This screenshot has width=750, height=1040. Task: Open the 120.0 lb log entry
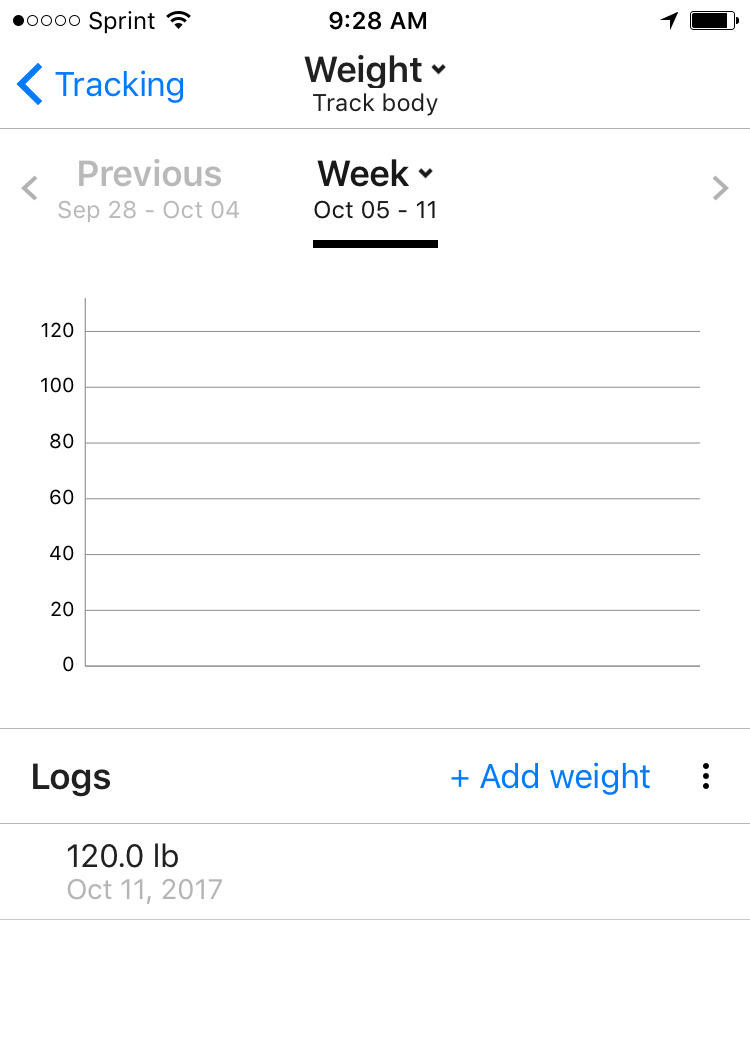point(375,871)
